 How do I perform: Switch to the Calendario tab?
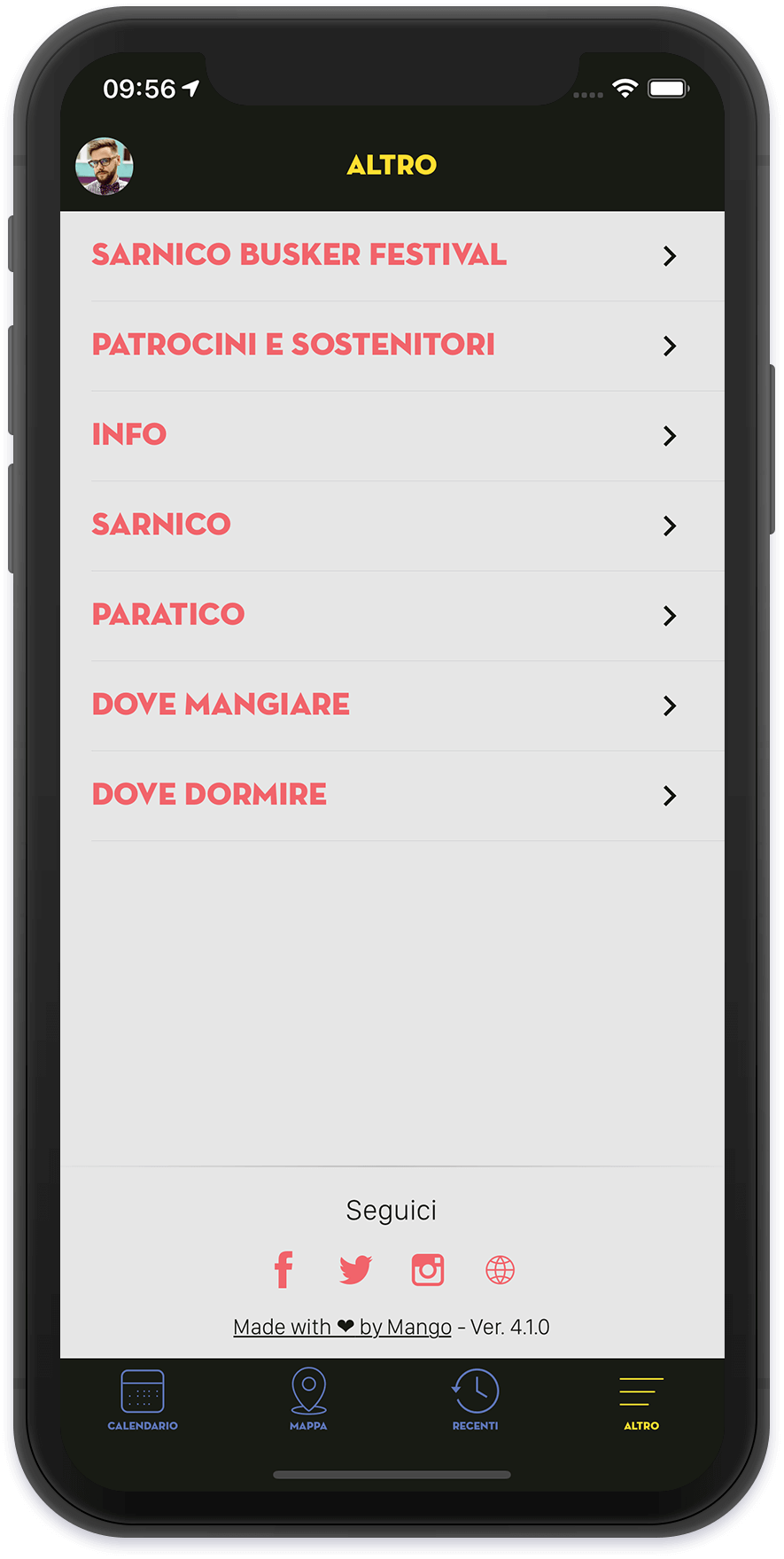pyautogui.click(x=143, y=1400)
